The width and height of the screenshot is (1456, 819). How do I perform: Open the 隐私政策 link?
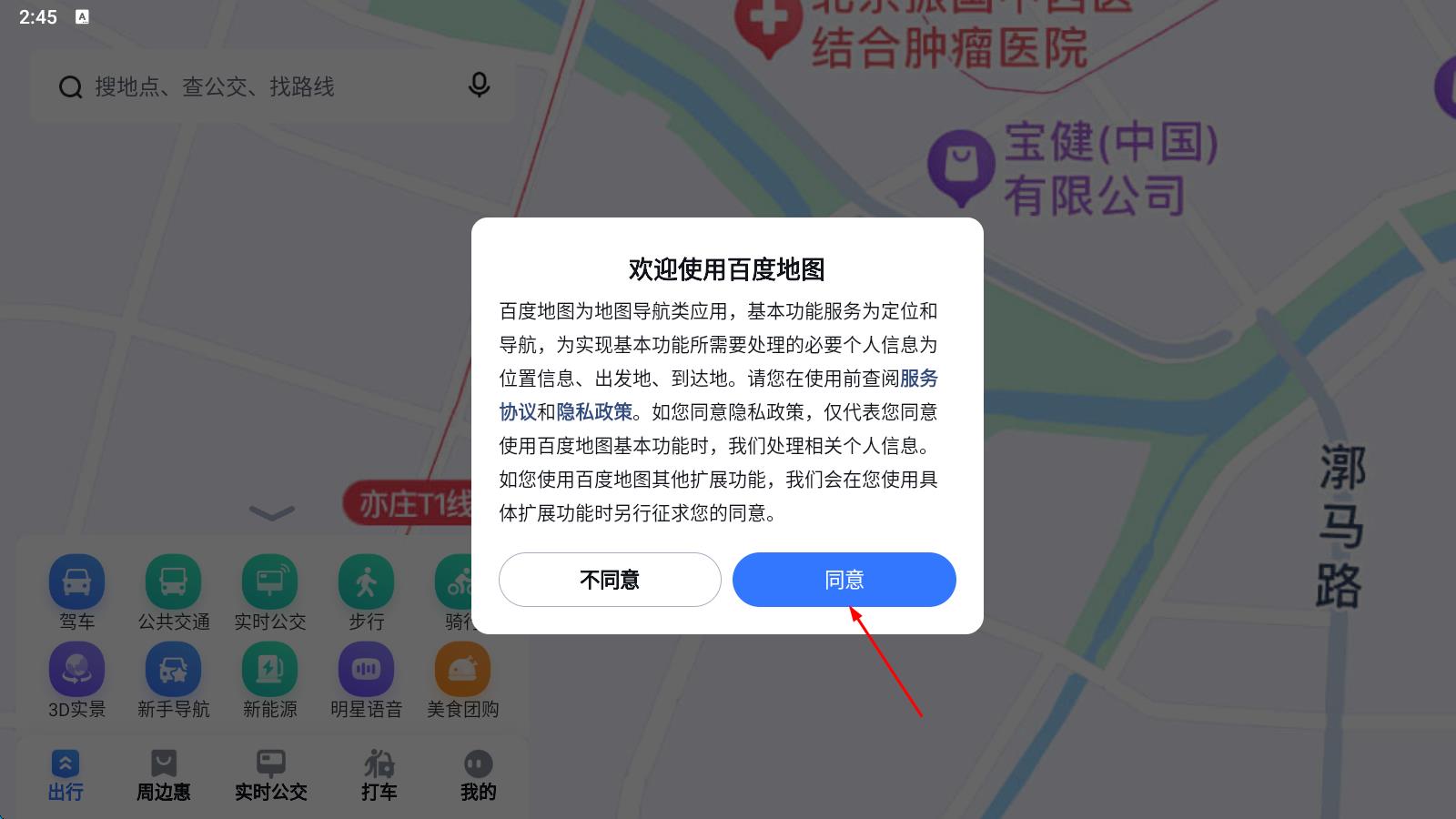tap(594, 412)
